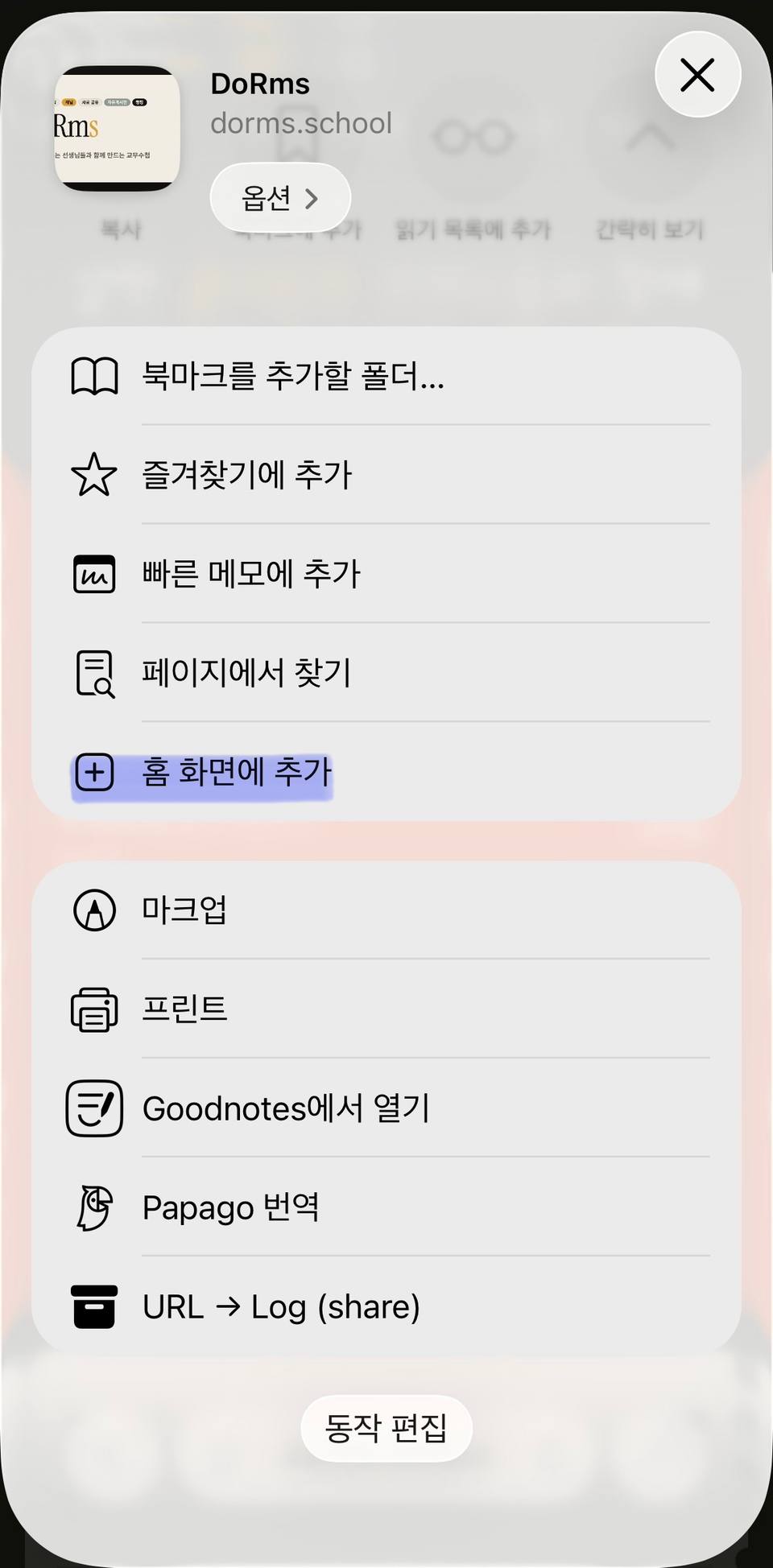Choose 북마크를 추가할 폴더

[386, 376]
